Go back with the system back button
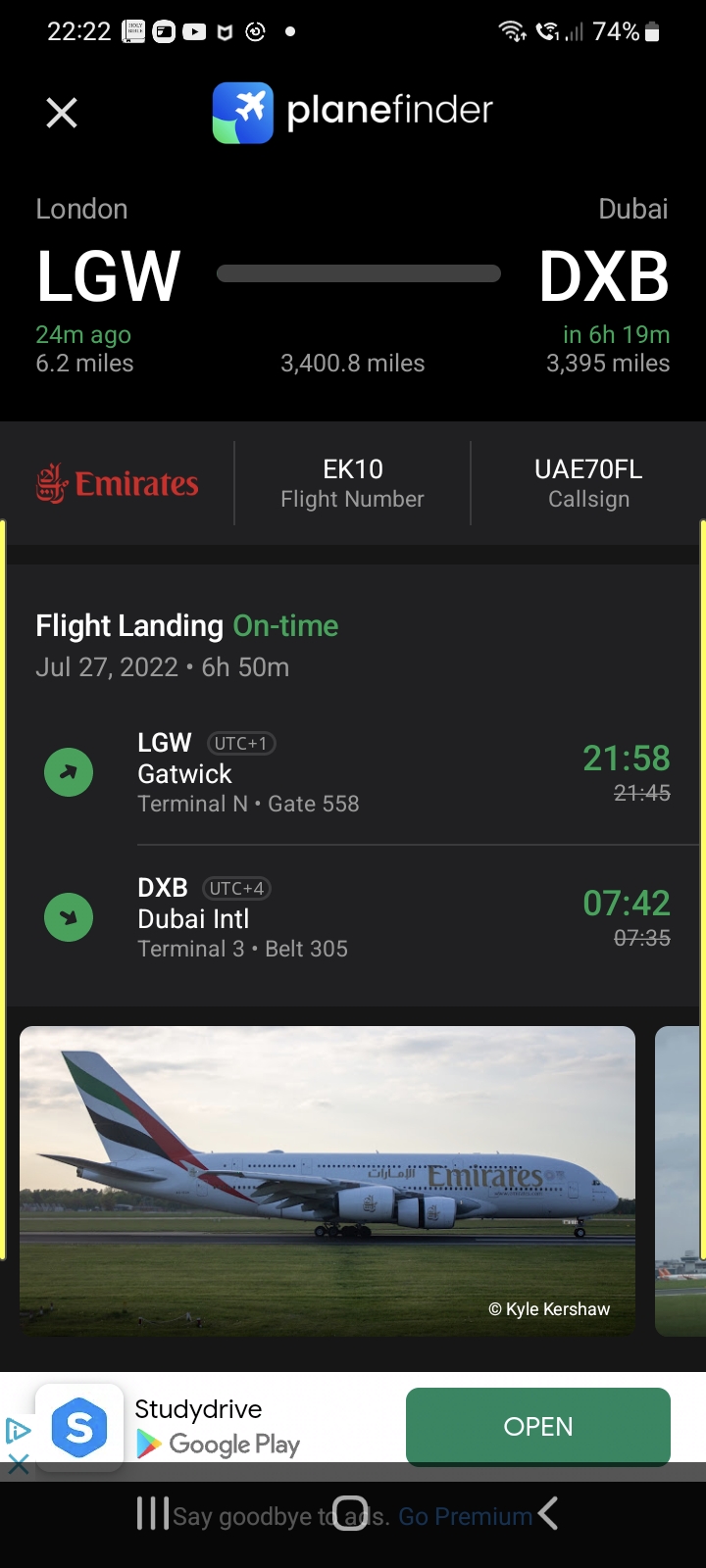 click(x=548, y=1513)
